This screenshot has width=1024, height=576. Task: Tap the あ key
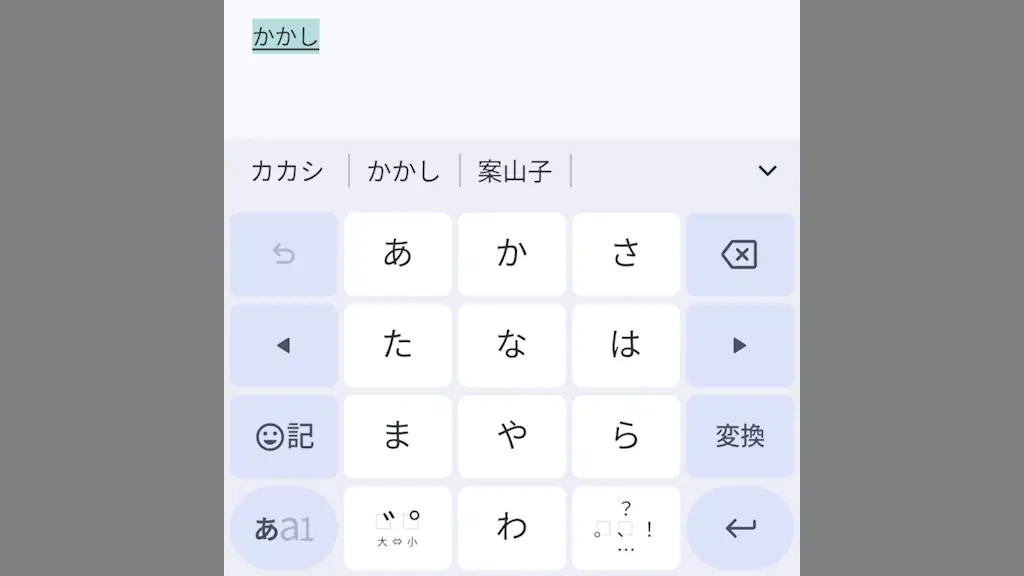click(398, 254)
